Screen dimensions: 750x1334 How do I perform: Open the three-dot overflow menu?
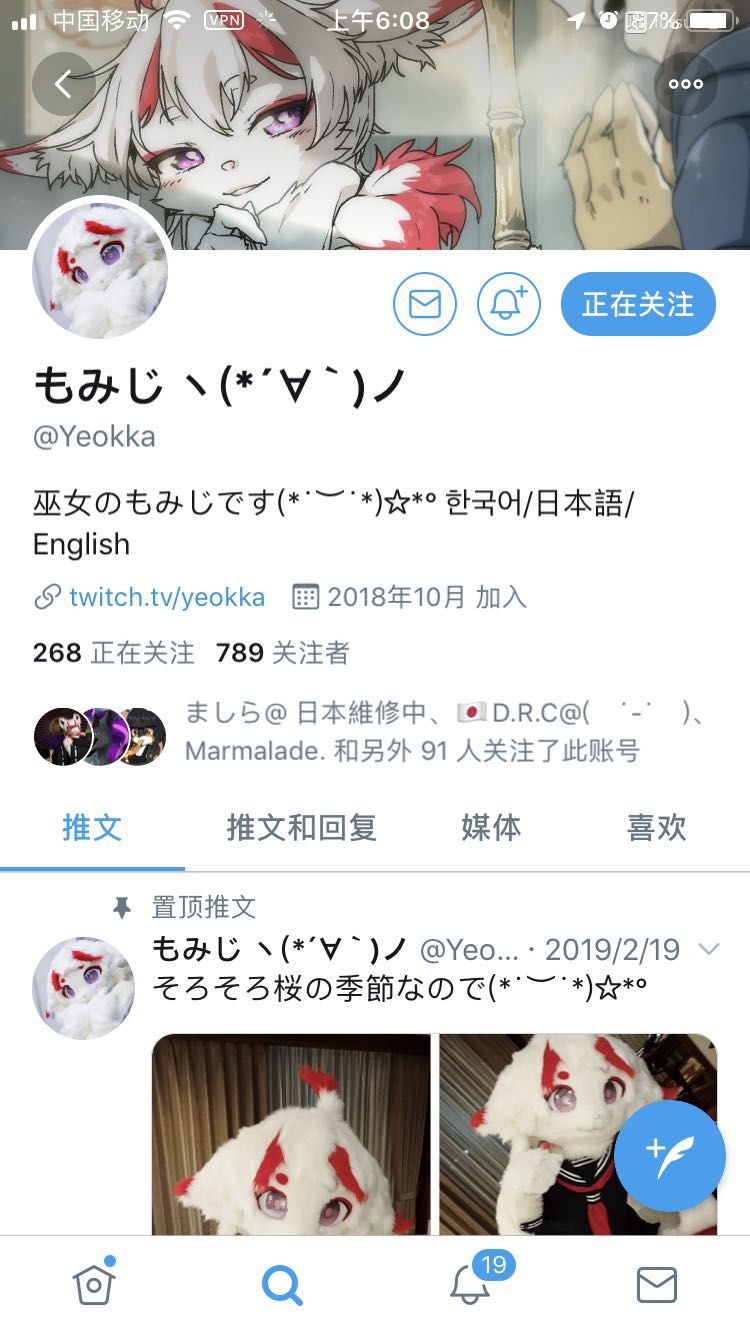[x=685, y=84]
